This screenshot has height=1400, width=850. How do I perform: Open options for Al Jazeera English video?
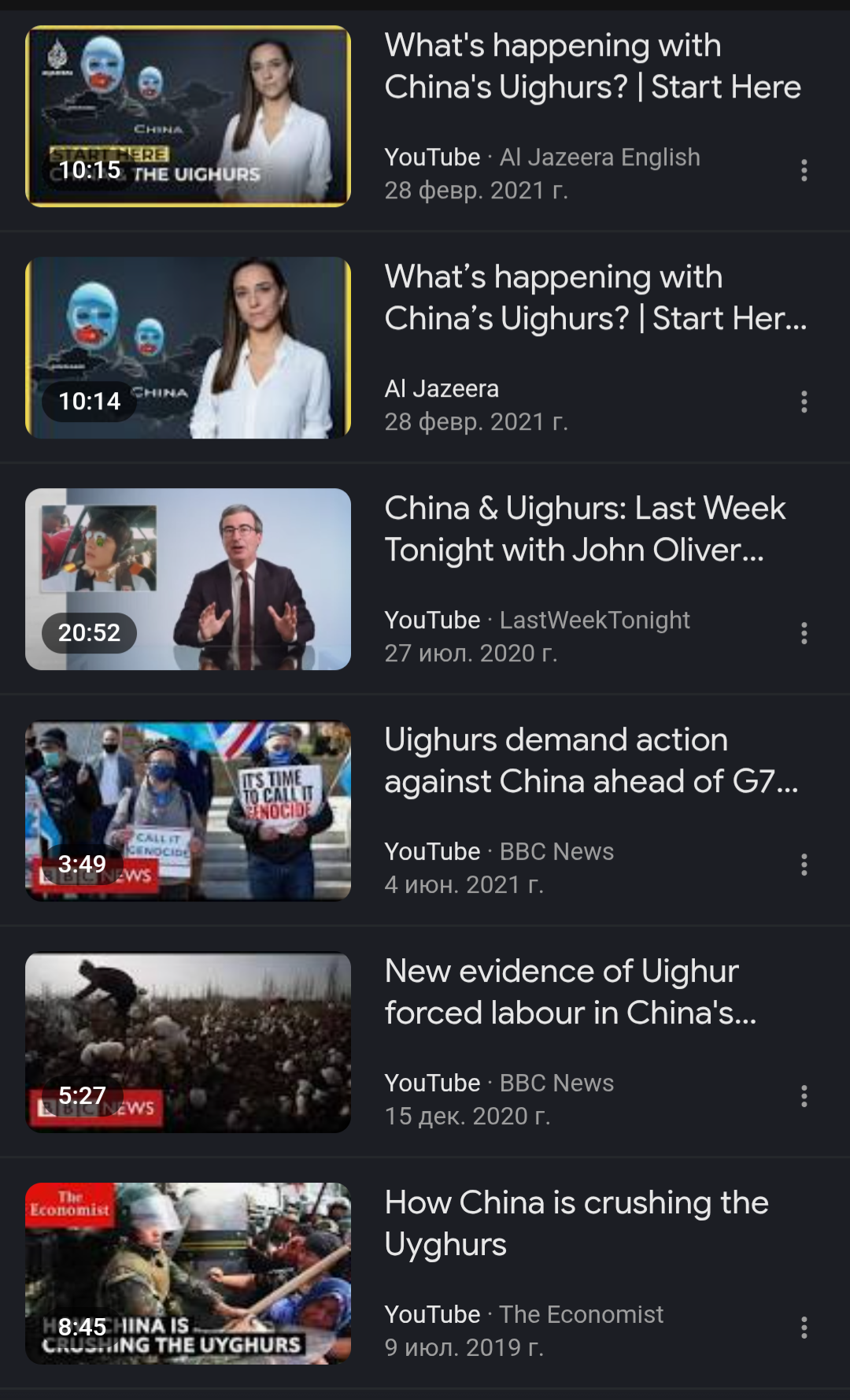pos(804,170)
